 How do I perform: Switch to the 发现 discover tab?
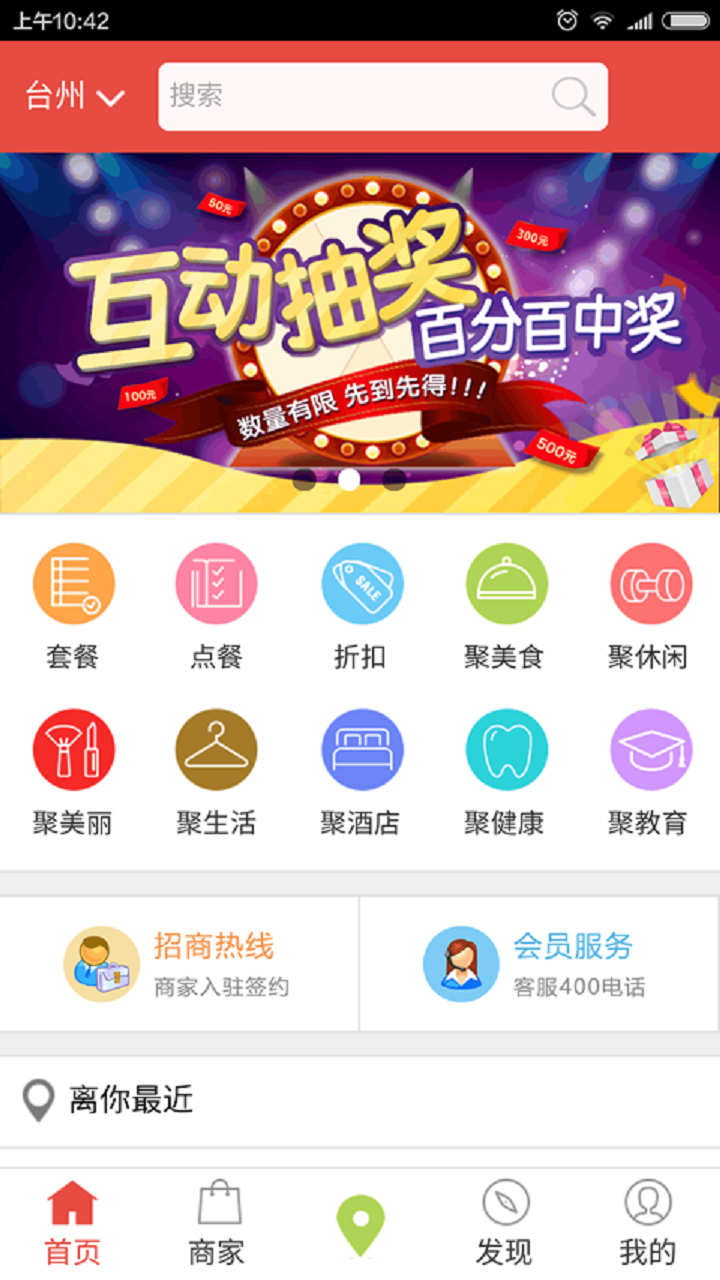[x=504, y=1224]
